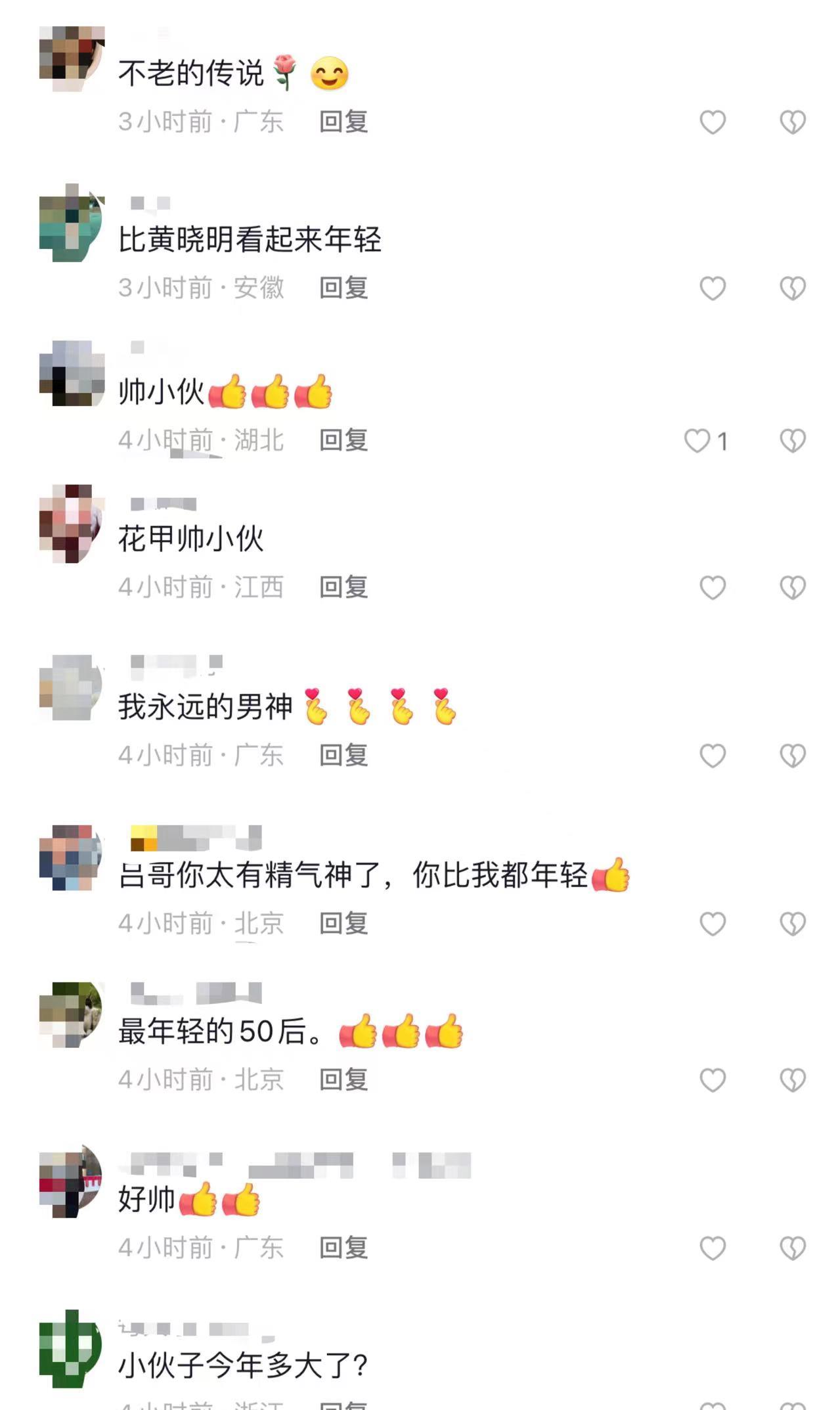Reply to the comment 我永远的男神
840x1410 pixels.
[x=343, y=755]
